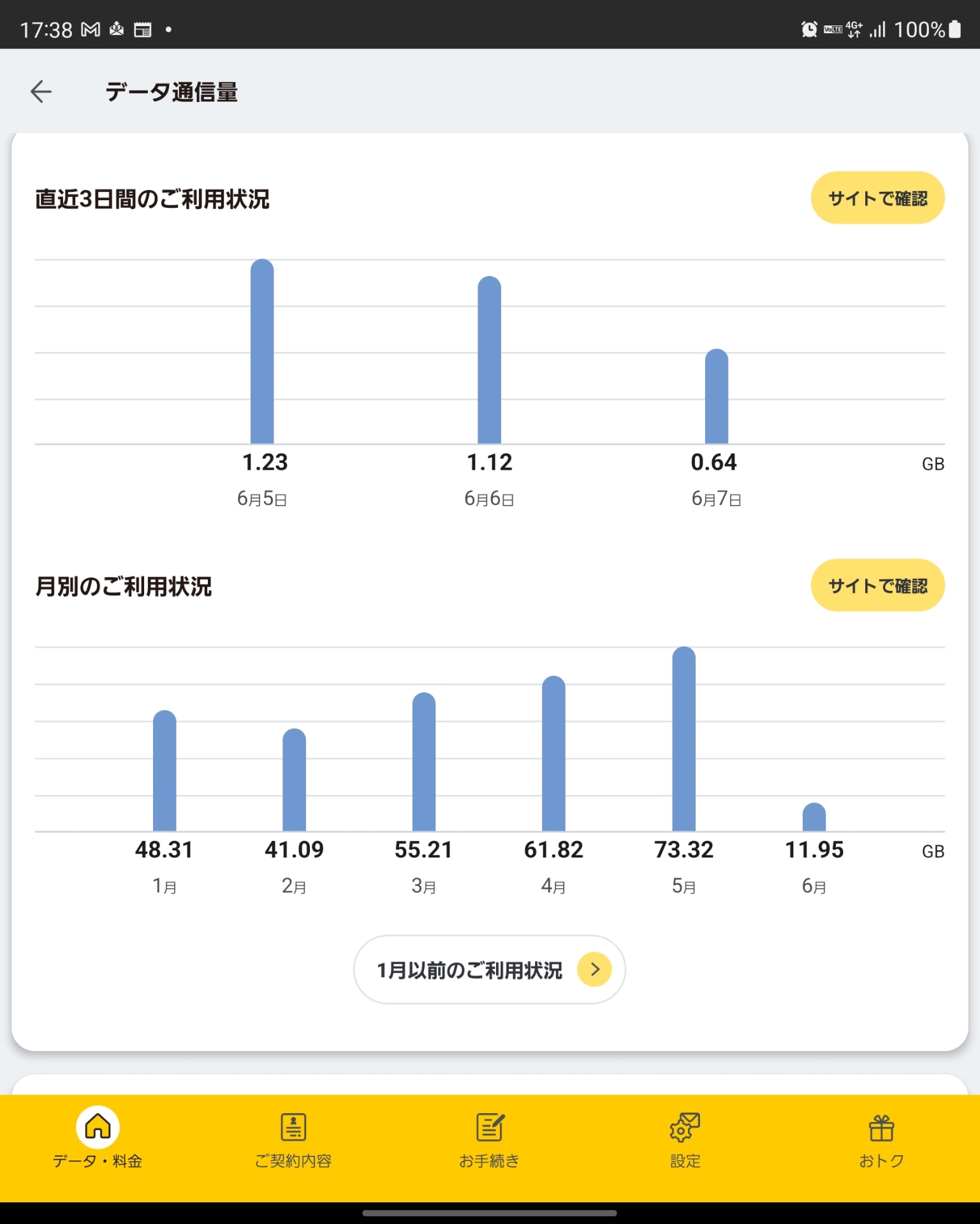The image size is (980, 1224).
Task: Select the 73.32 GB May usage bar
Action: (685, 739)
